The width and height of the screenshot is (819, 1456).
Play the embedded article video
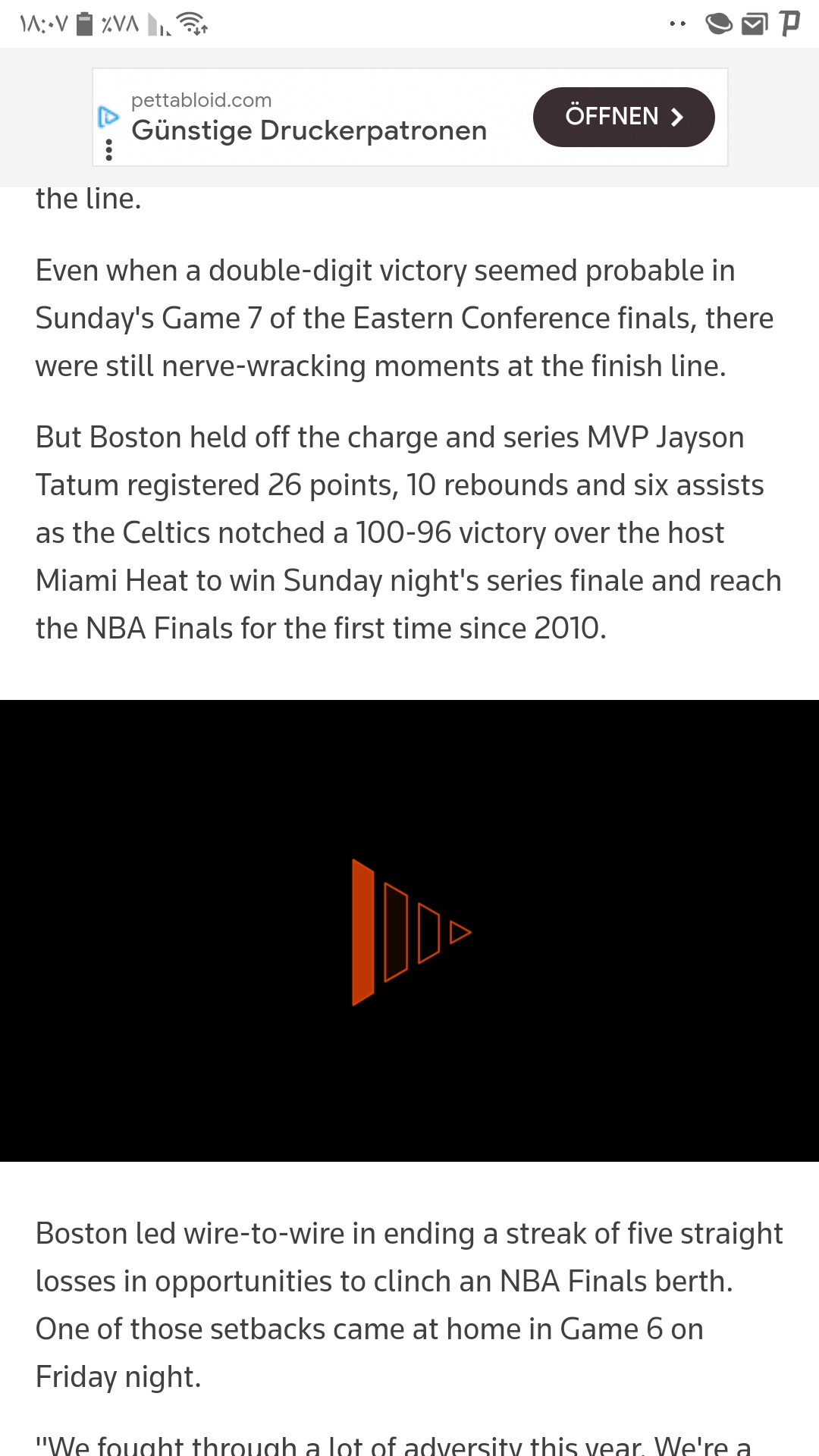click(409, 931)
